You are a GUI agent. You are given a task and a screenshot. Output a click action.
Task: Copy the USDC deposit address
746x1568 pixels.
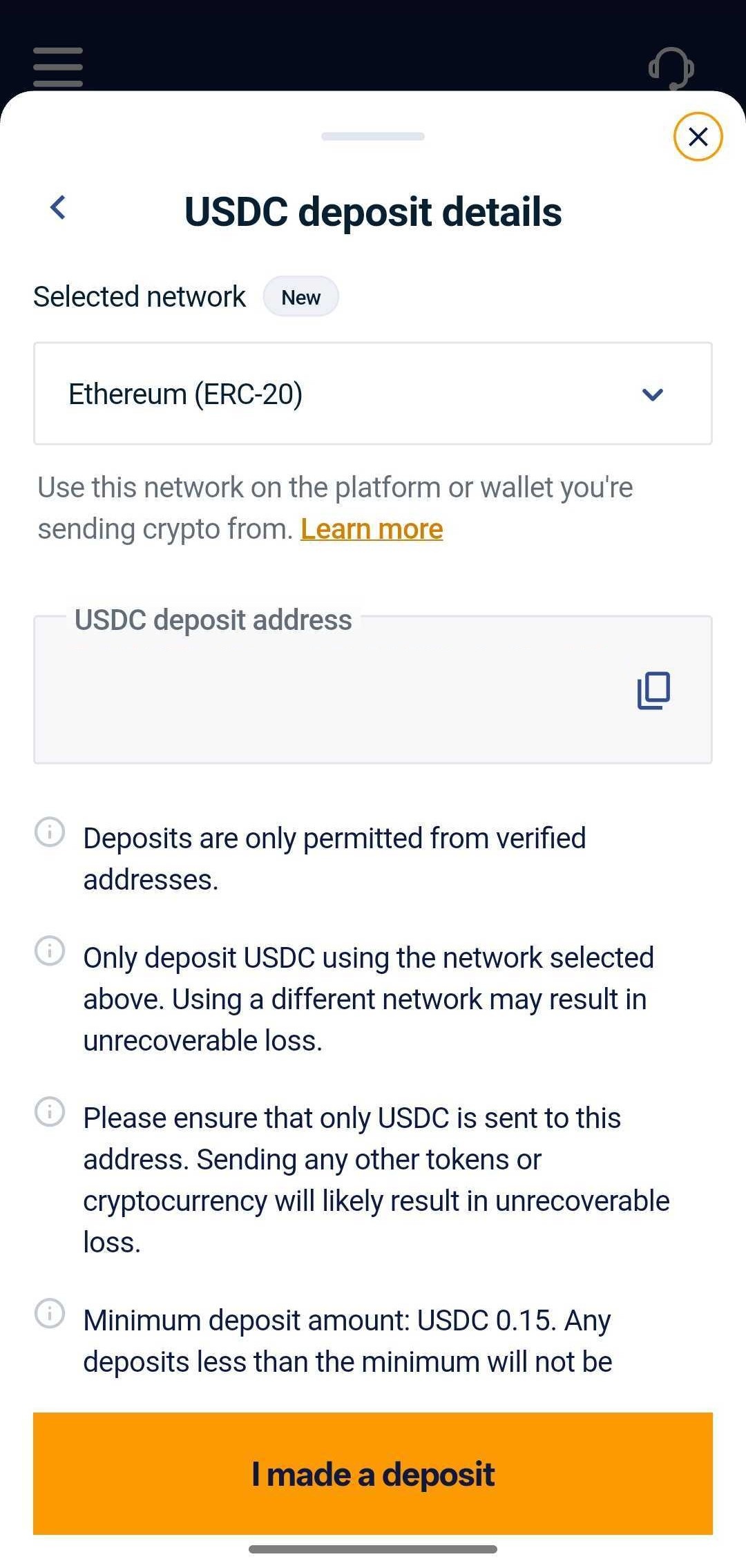click(653, 690)
